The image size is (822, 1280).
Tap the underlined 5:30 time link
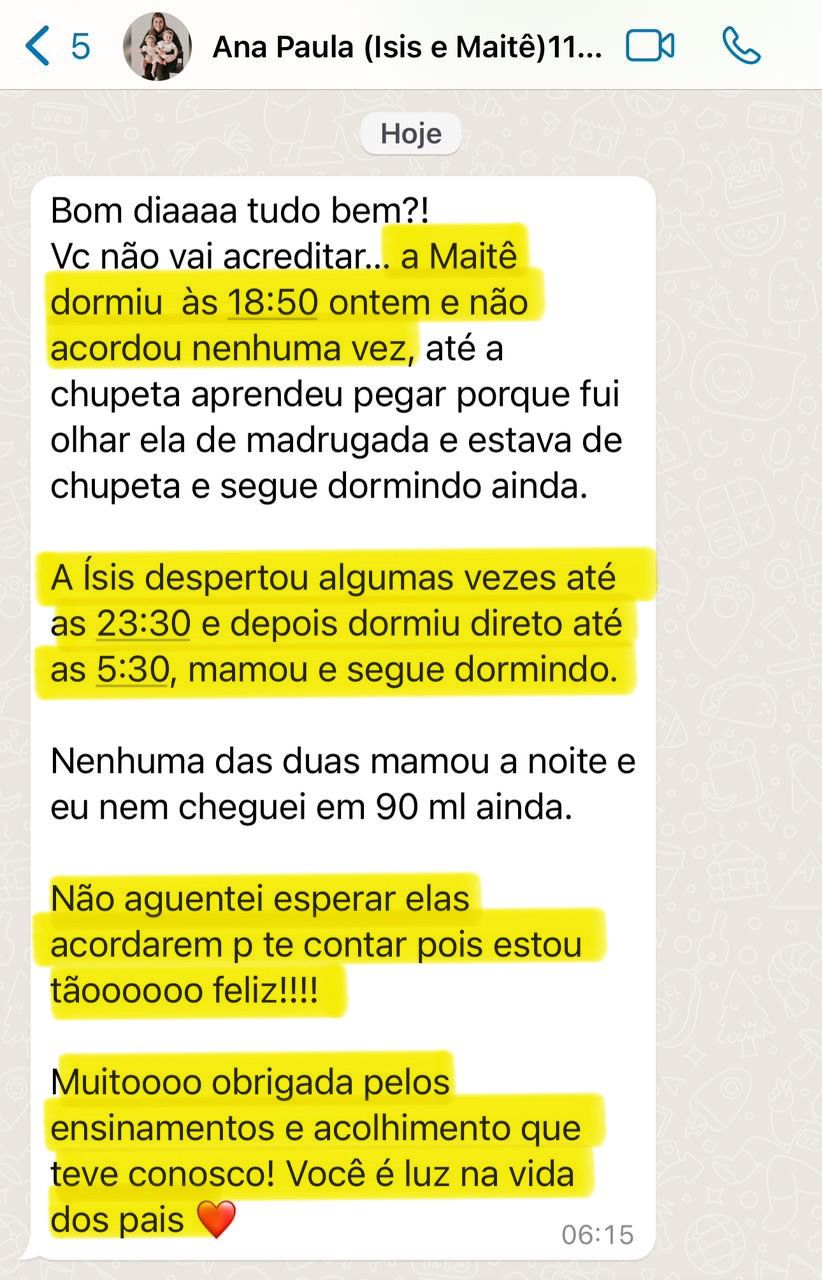[x=131, y=670]
